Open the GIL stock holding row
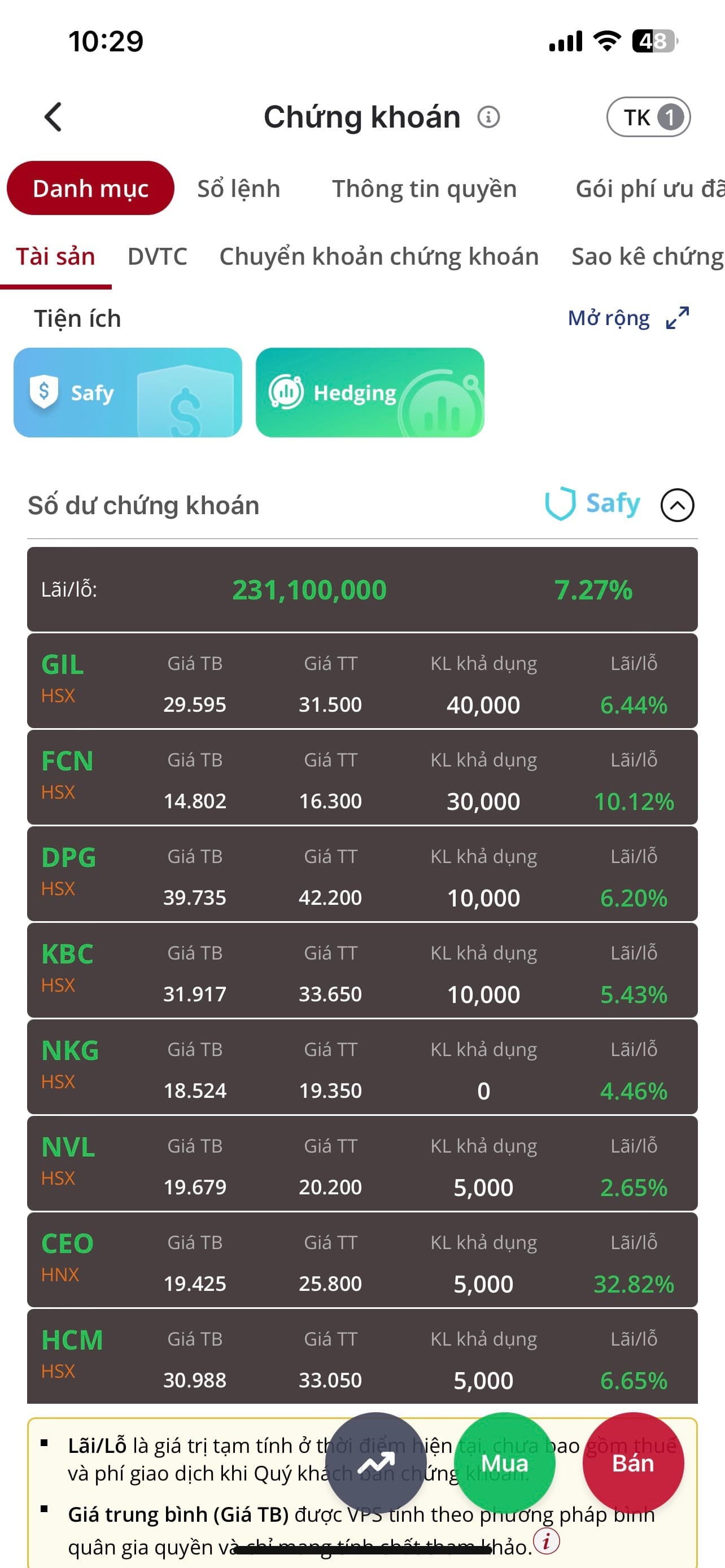 [x=362, y=681]
